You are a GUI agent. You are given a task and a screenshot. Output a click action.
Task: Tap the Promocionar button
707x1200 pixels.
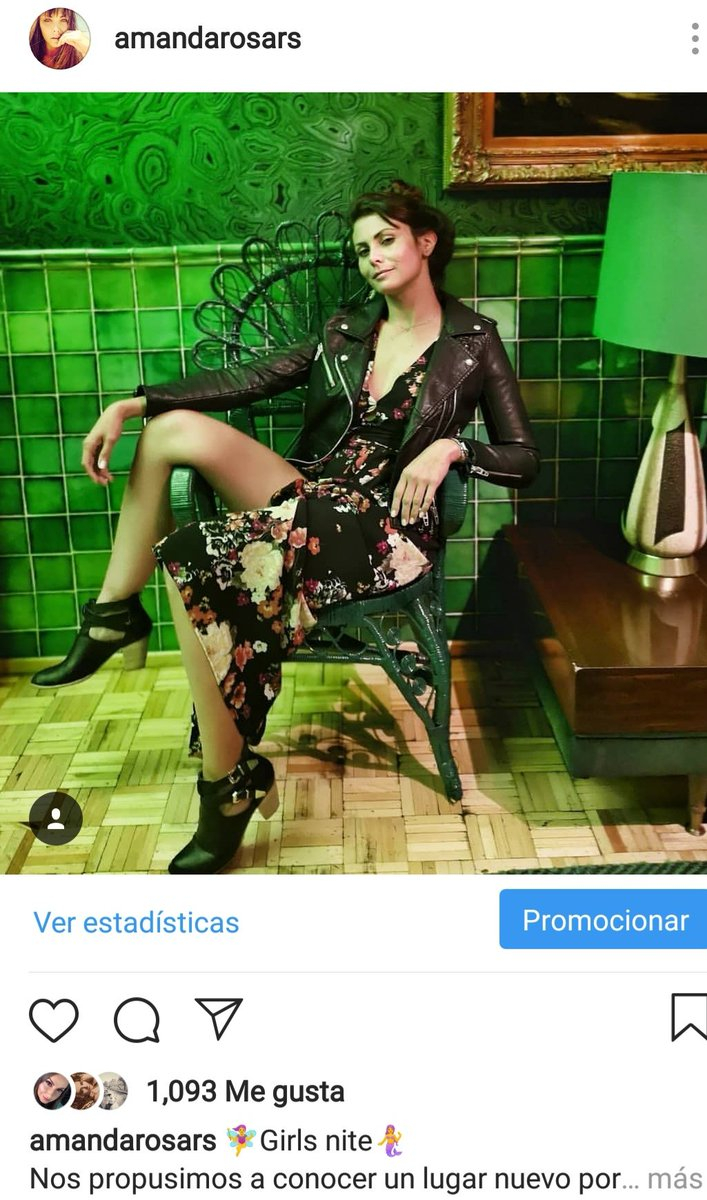[604, 919]
